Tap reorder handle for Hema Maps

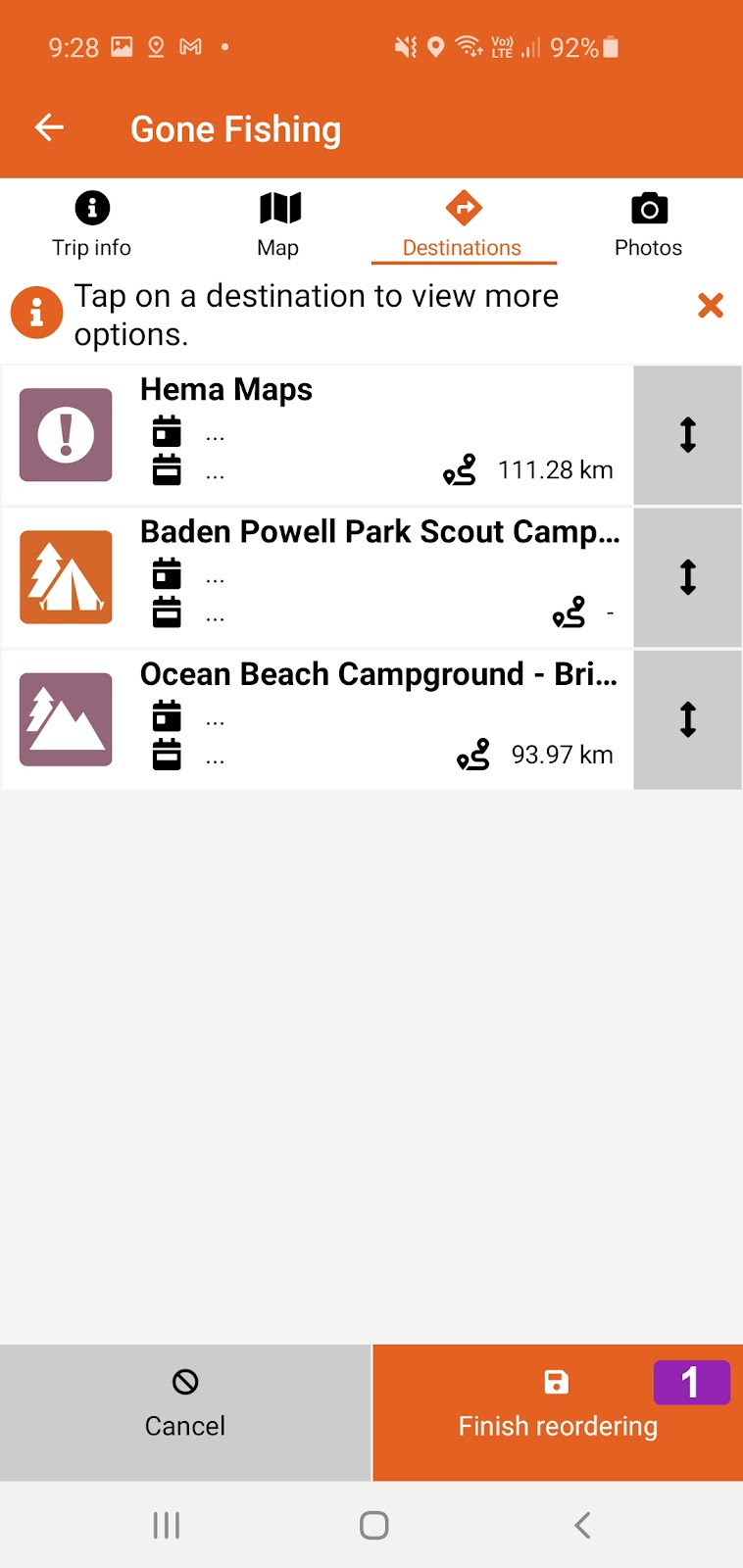coord(688,435)
